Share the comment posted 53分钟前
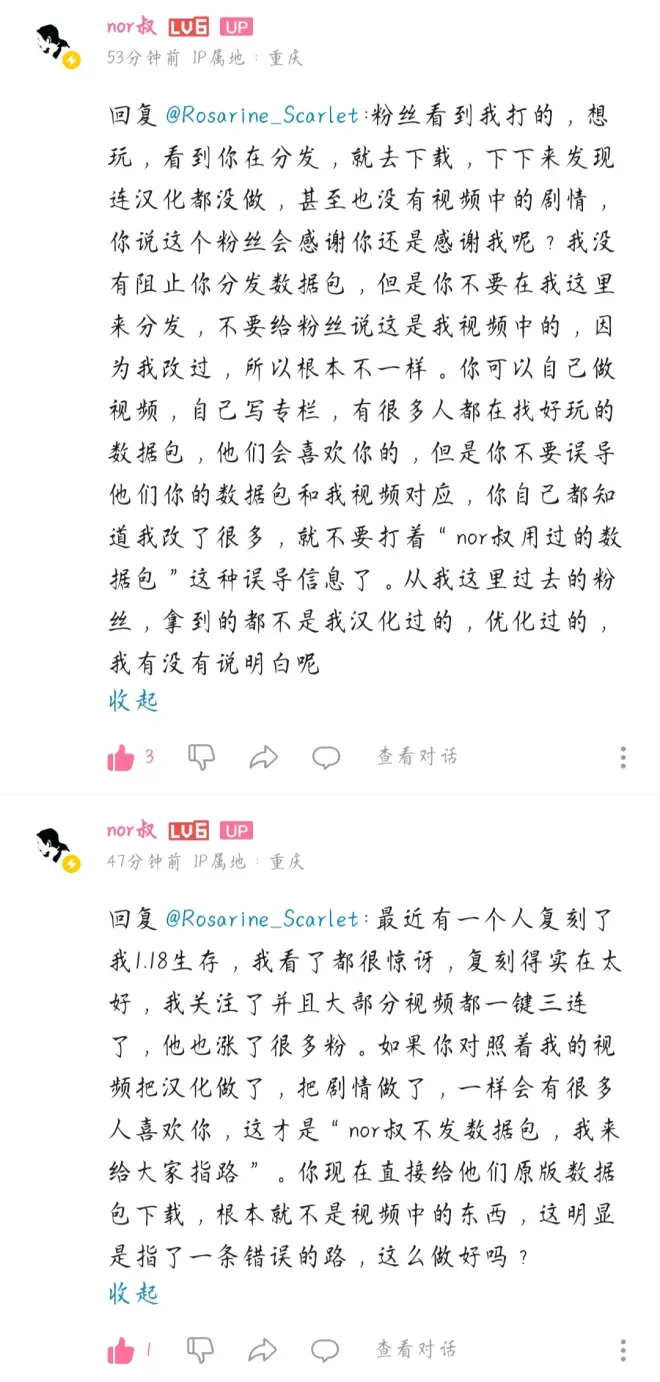The height and width of the screenshot is (1382, 660). 263,757
